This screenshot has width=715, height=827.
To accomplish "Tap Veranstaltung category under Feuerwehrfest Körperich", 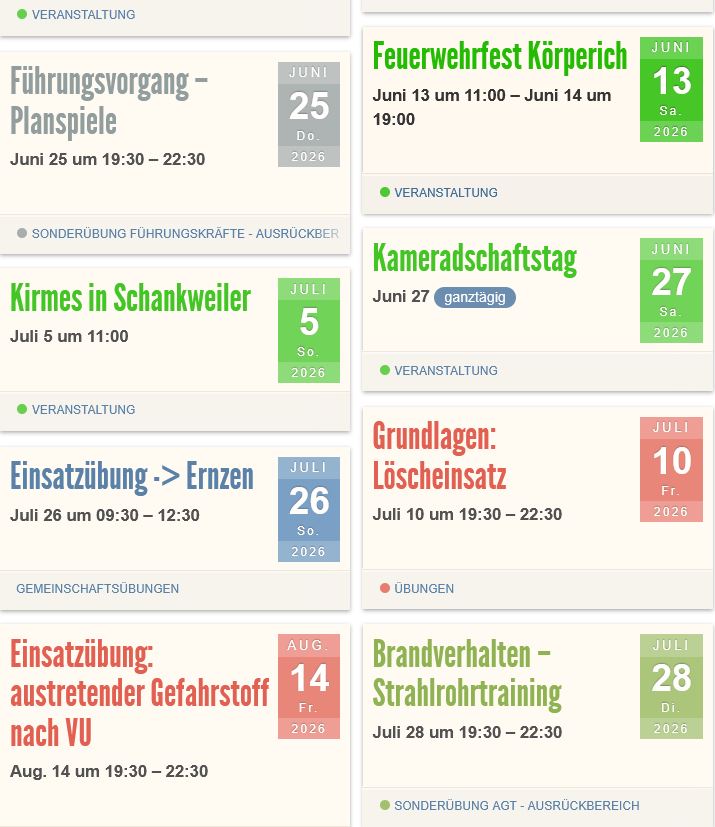I will pos(445,193).
